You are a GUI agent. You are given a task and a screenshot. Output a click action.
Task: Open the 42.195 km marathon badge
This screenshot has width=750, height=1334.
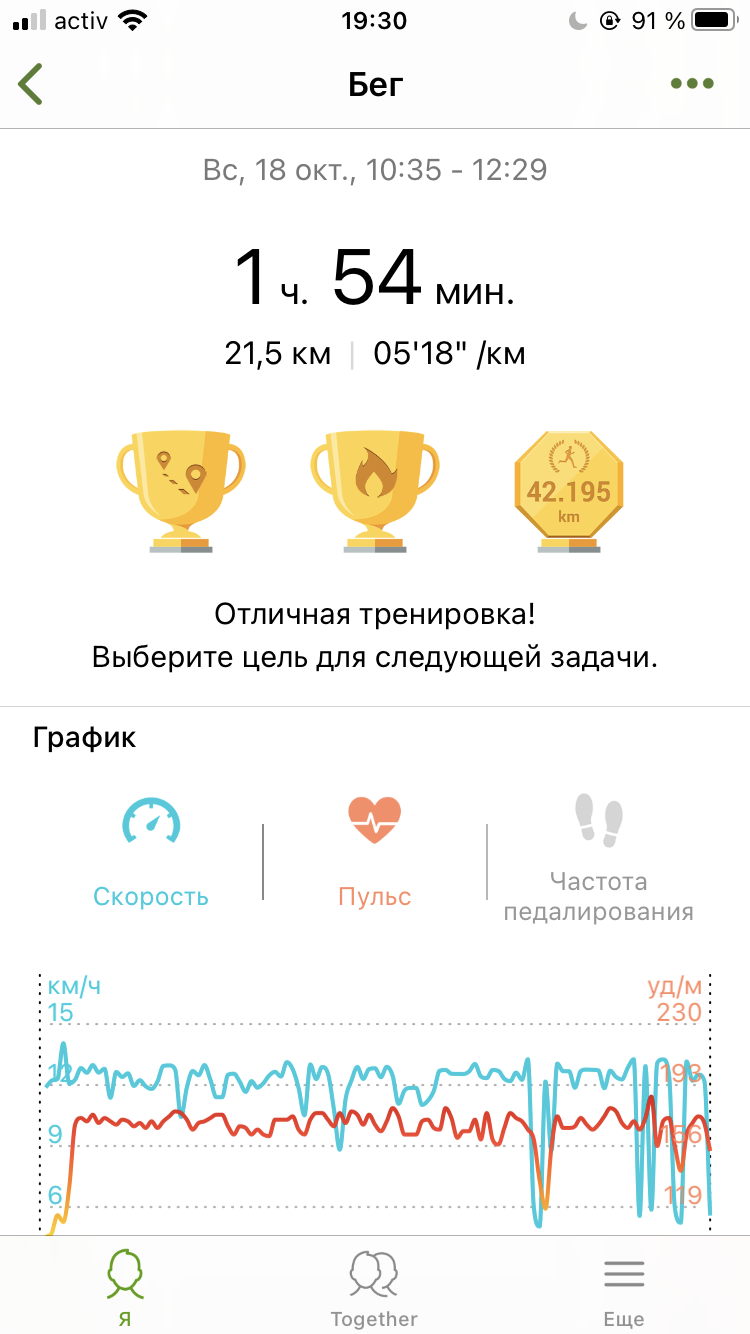pos(568,490)
